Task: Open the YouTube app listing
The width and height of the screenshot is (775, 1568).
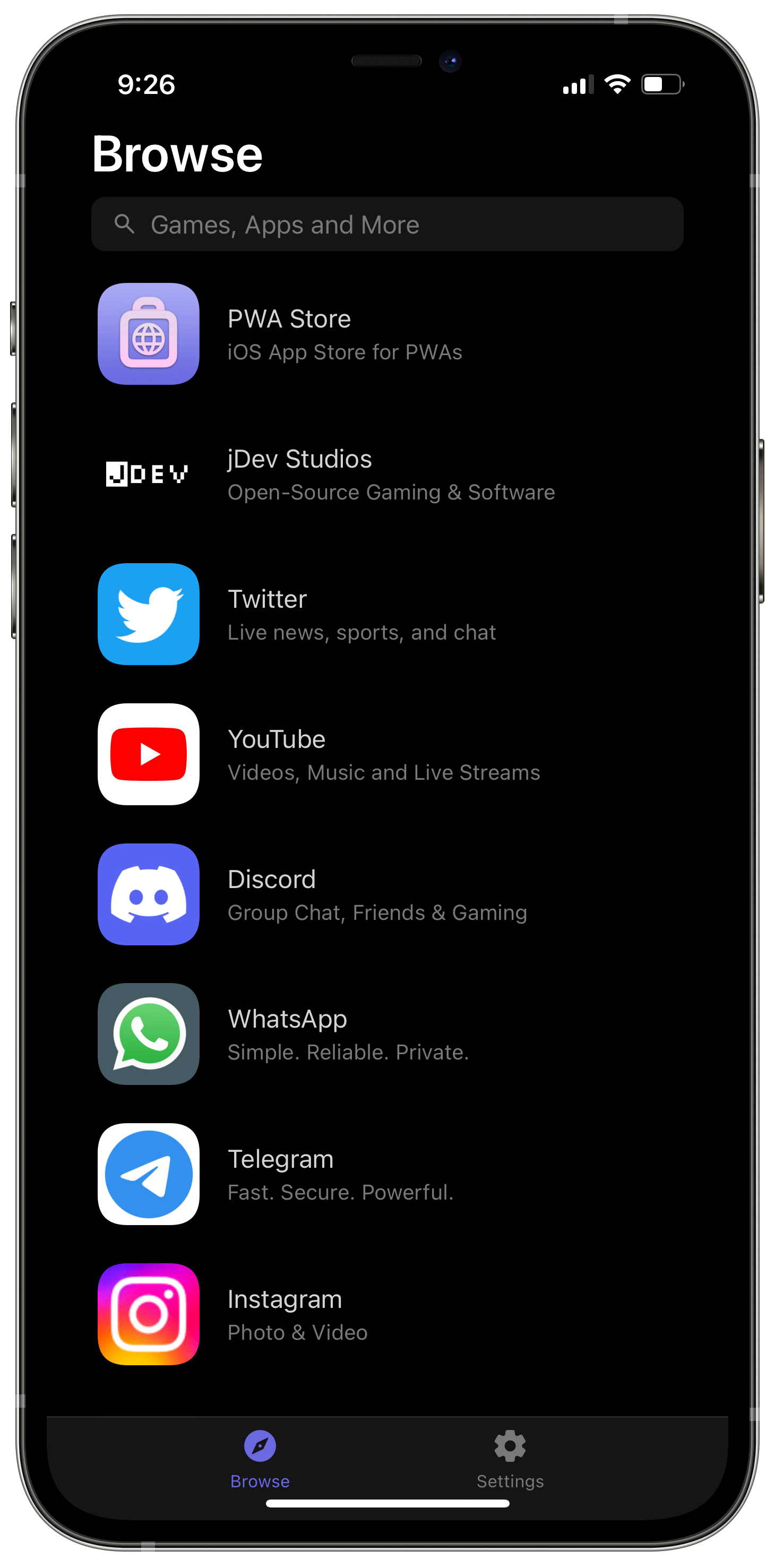Action: [x=387, y=754]
